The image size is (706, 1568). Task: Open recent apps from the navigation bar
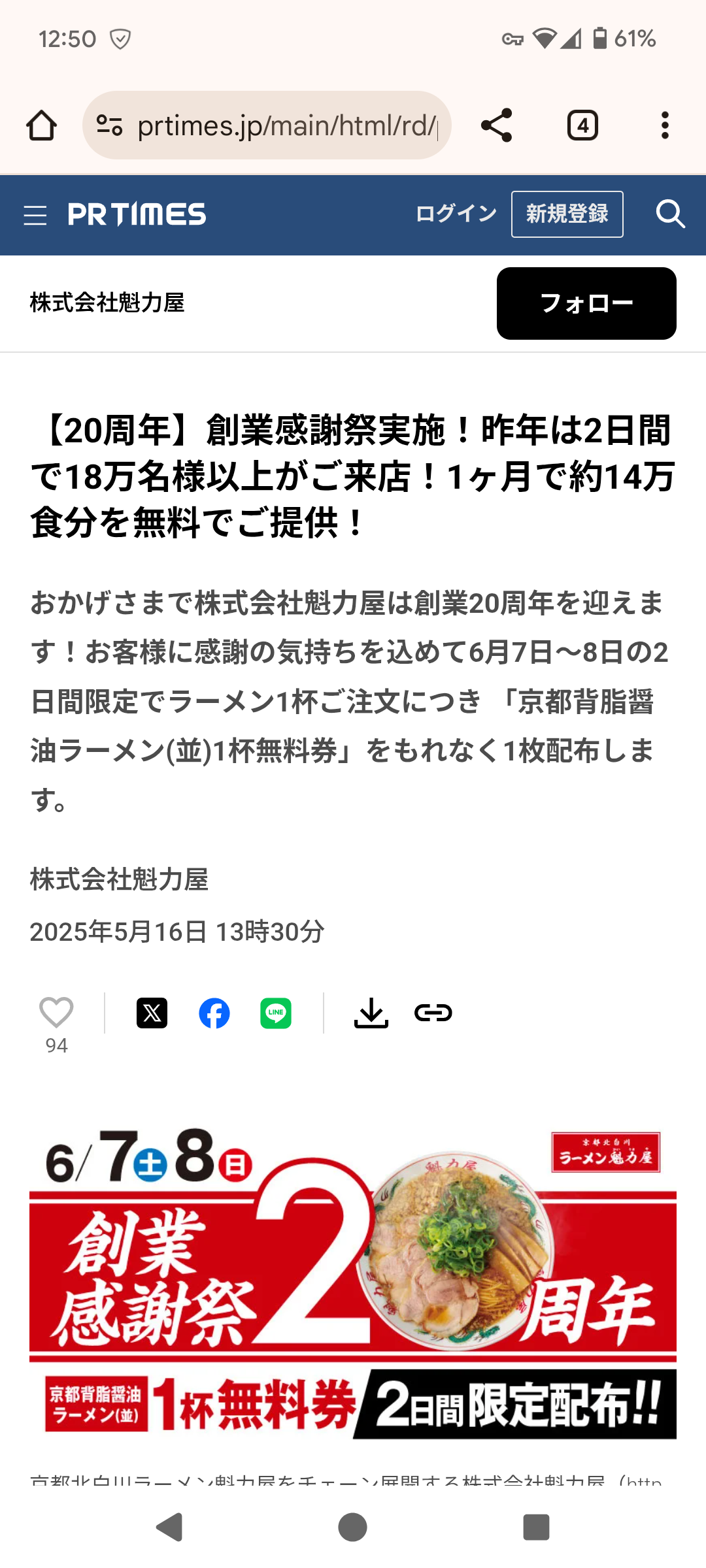pos(536,1527)
